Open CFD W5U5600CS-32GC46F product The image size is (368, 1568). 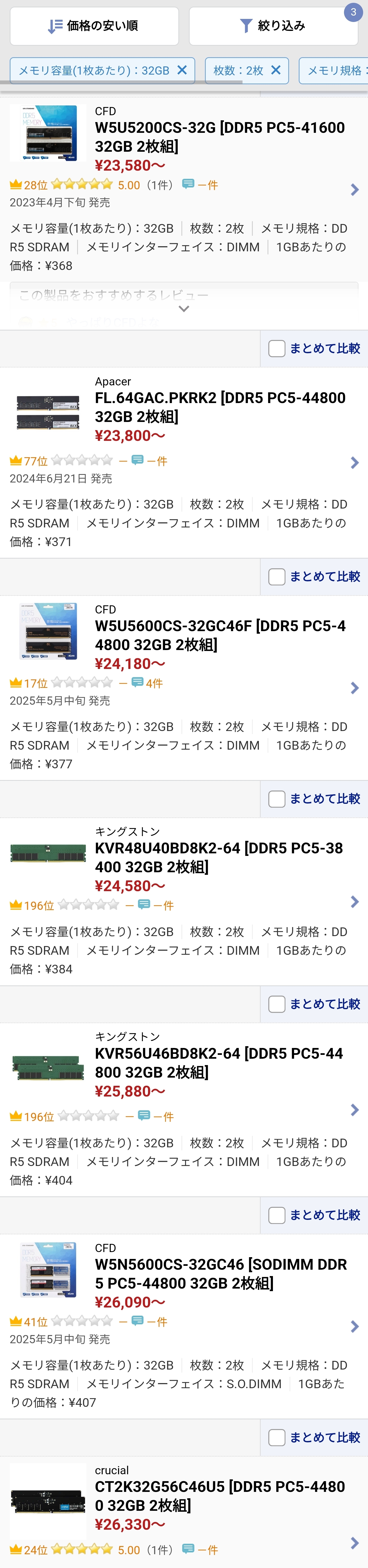(x=219, y=635)
